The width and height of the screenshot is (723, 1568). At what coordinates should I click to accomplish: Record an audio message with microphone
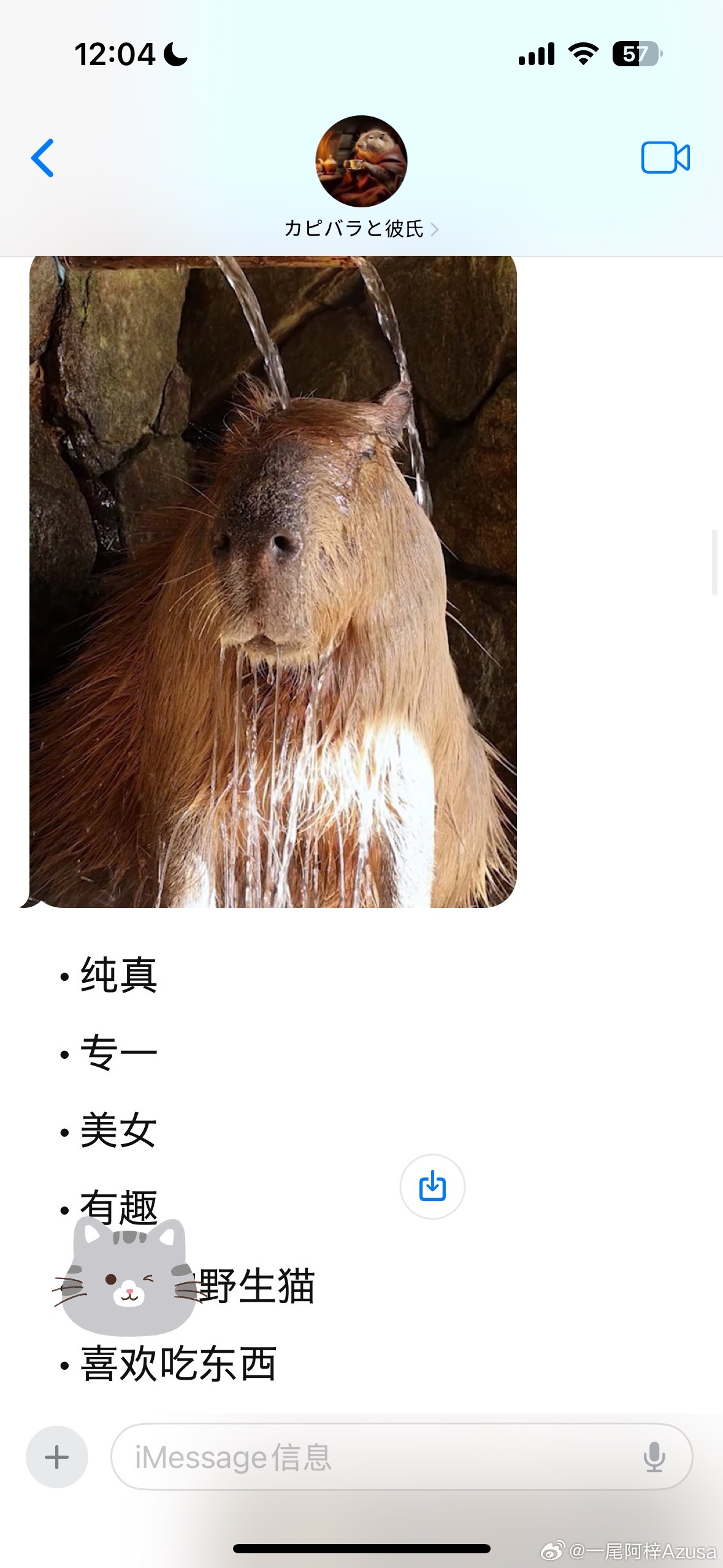[x=654, y=1456]
